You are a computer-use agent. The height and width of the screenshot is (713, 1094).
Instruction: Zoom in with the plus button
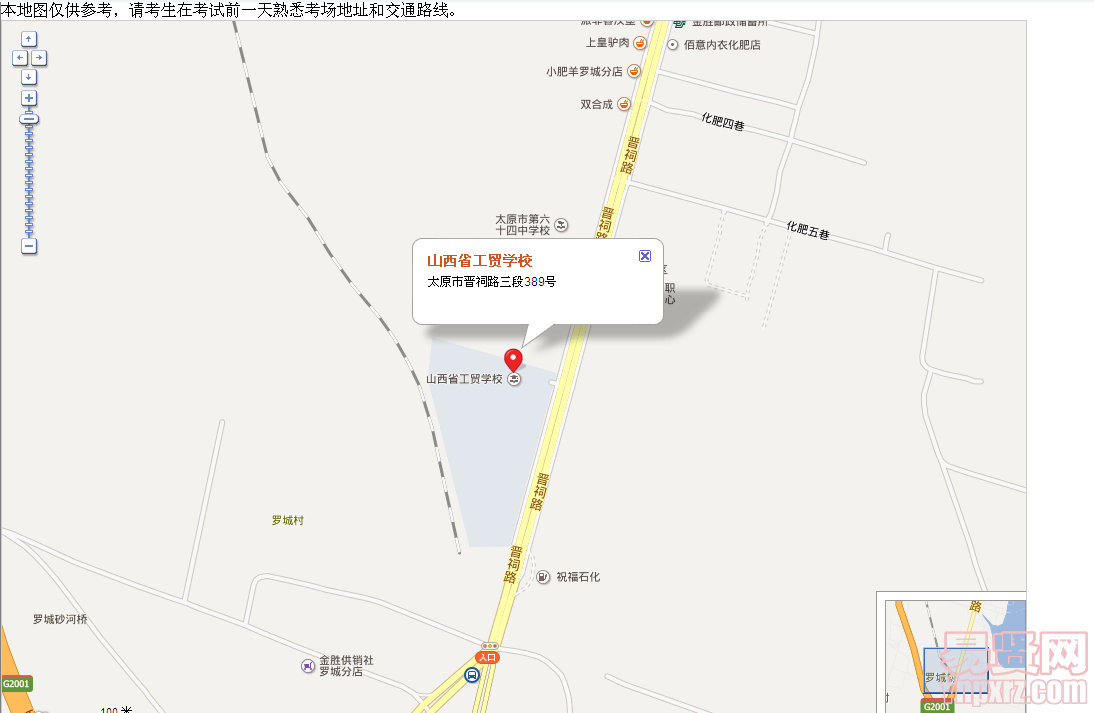click(29, 98)
